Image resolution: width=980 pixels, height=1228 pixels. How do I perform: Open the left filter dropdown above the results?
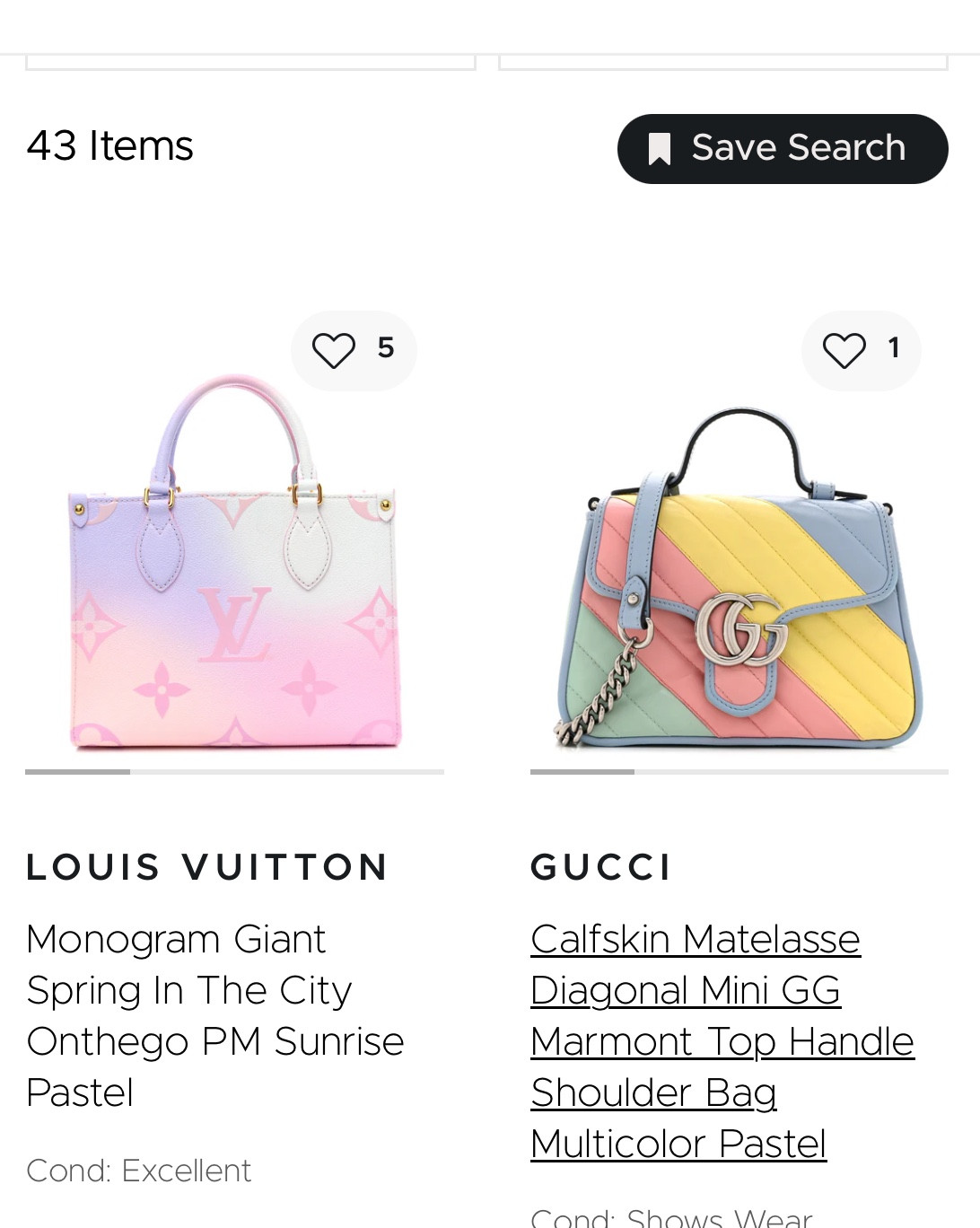(250, 49)
